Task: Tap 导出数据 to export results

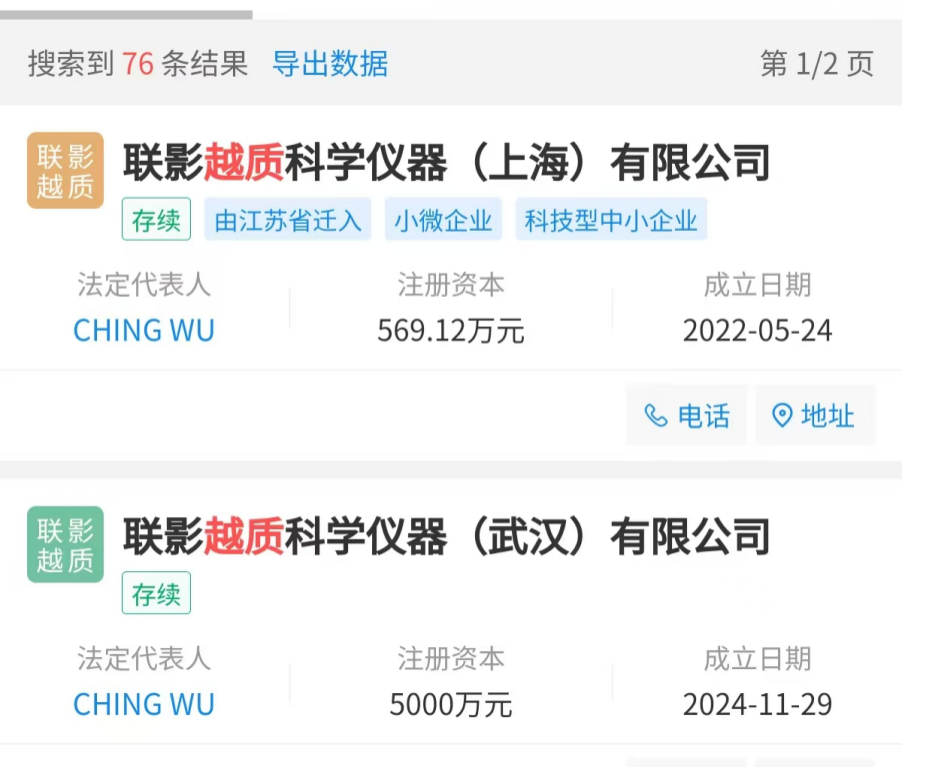Action: (x=330, y=64)
